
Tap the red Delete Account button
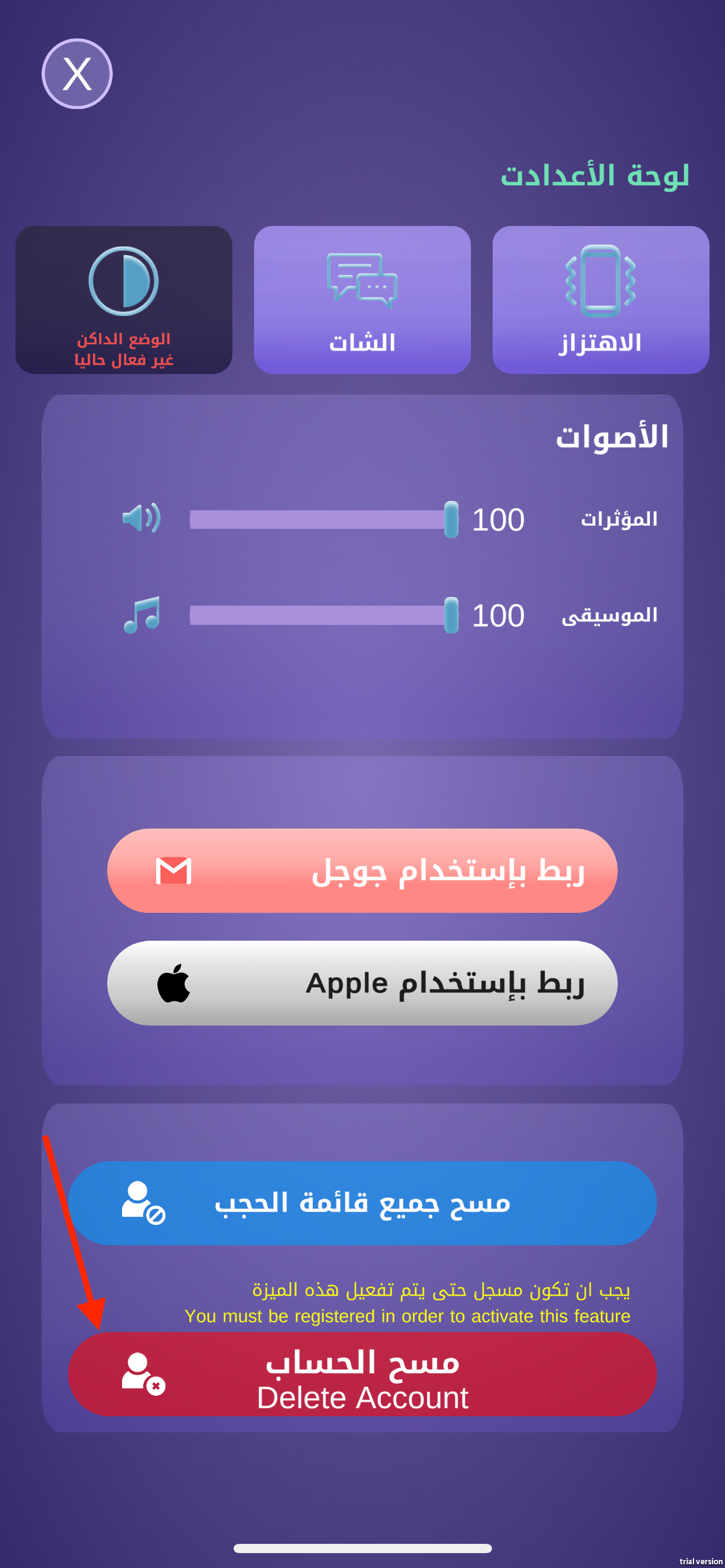tap(362, 1375)
